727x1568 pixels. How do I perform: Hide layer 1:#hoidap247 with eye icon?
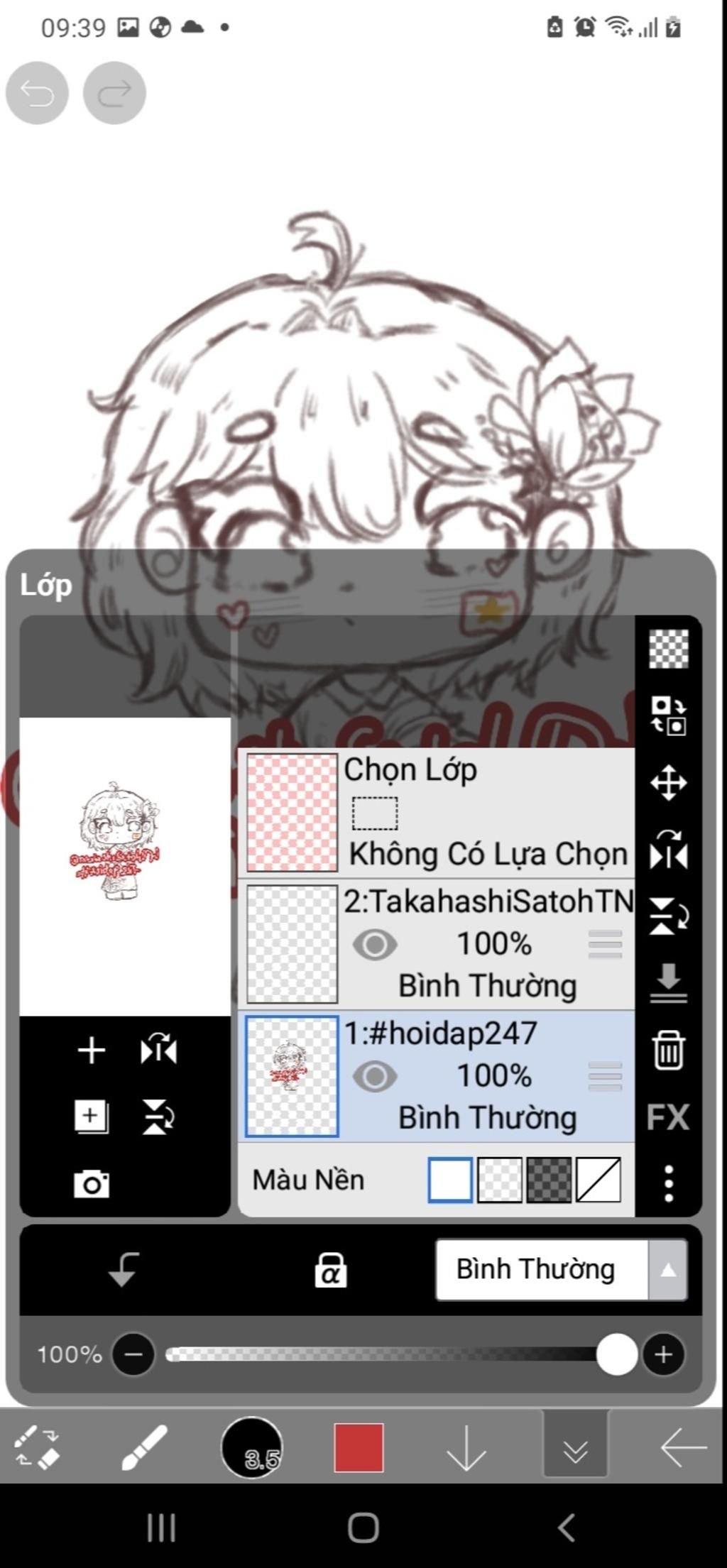tap(375, 1076)
